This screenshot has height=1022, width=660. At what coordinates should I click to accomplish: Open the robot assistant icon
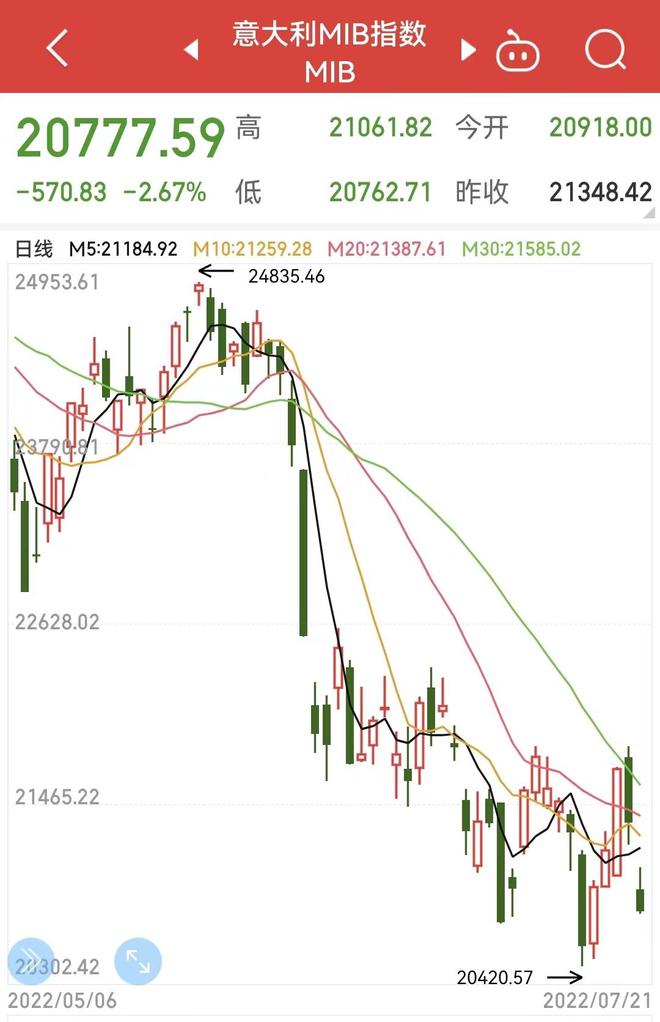tap(518, 49)
